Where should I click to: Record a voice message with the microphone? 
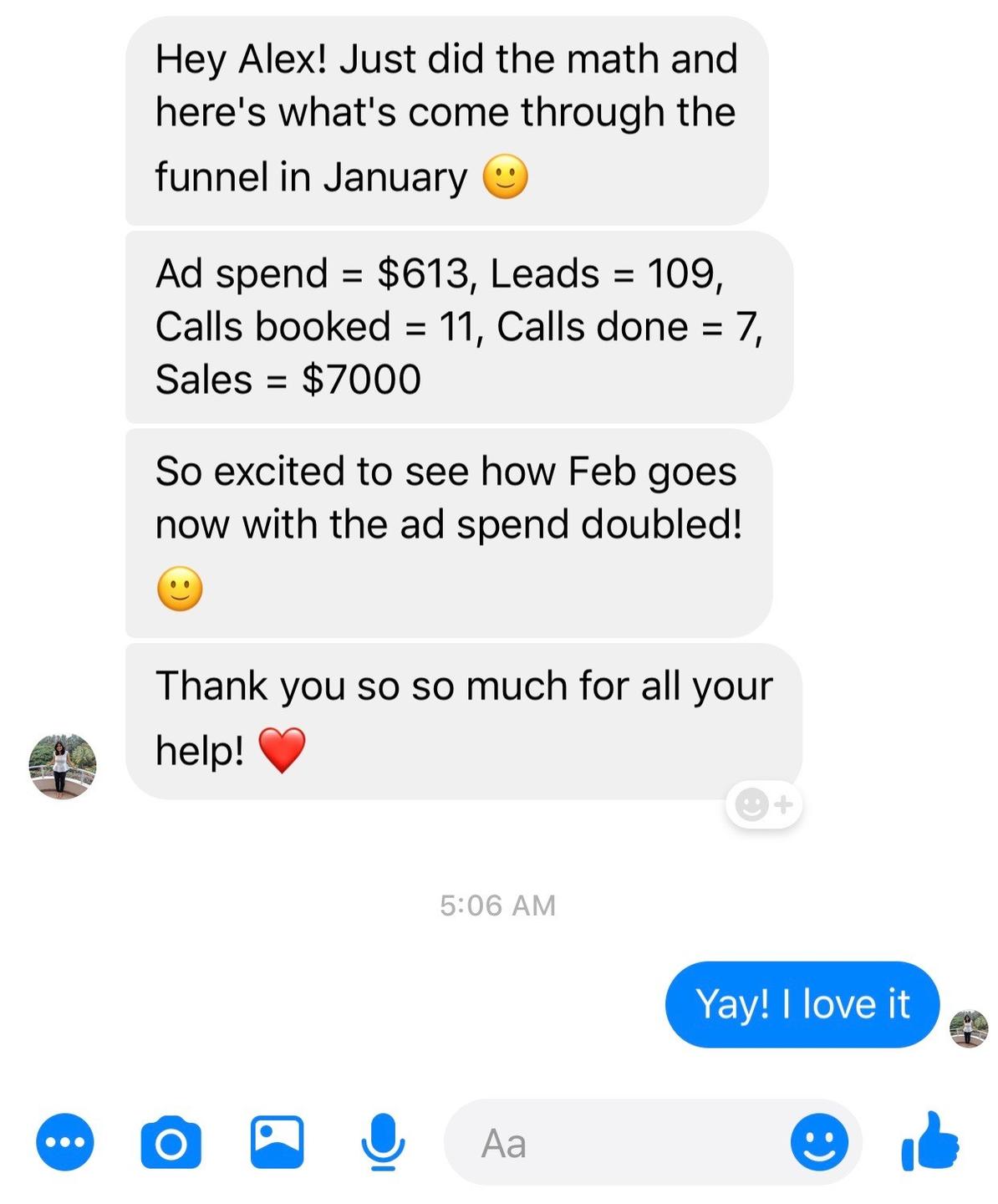383,1142
